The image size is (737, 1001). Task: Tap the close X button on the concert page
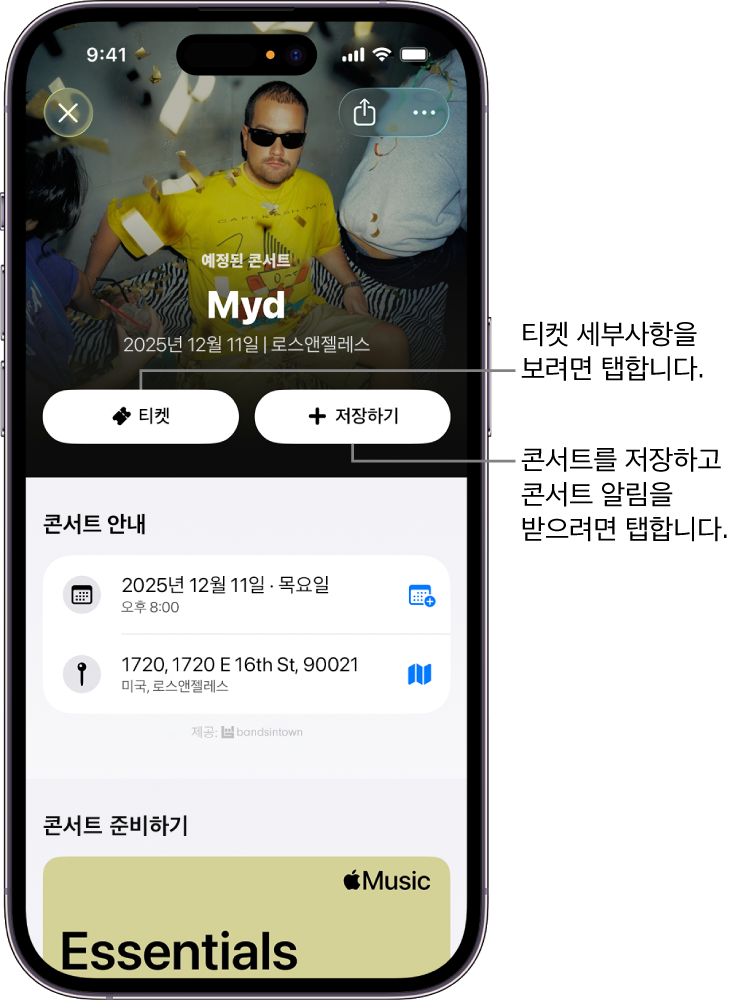[68, 113]
